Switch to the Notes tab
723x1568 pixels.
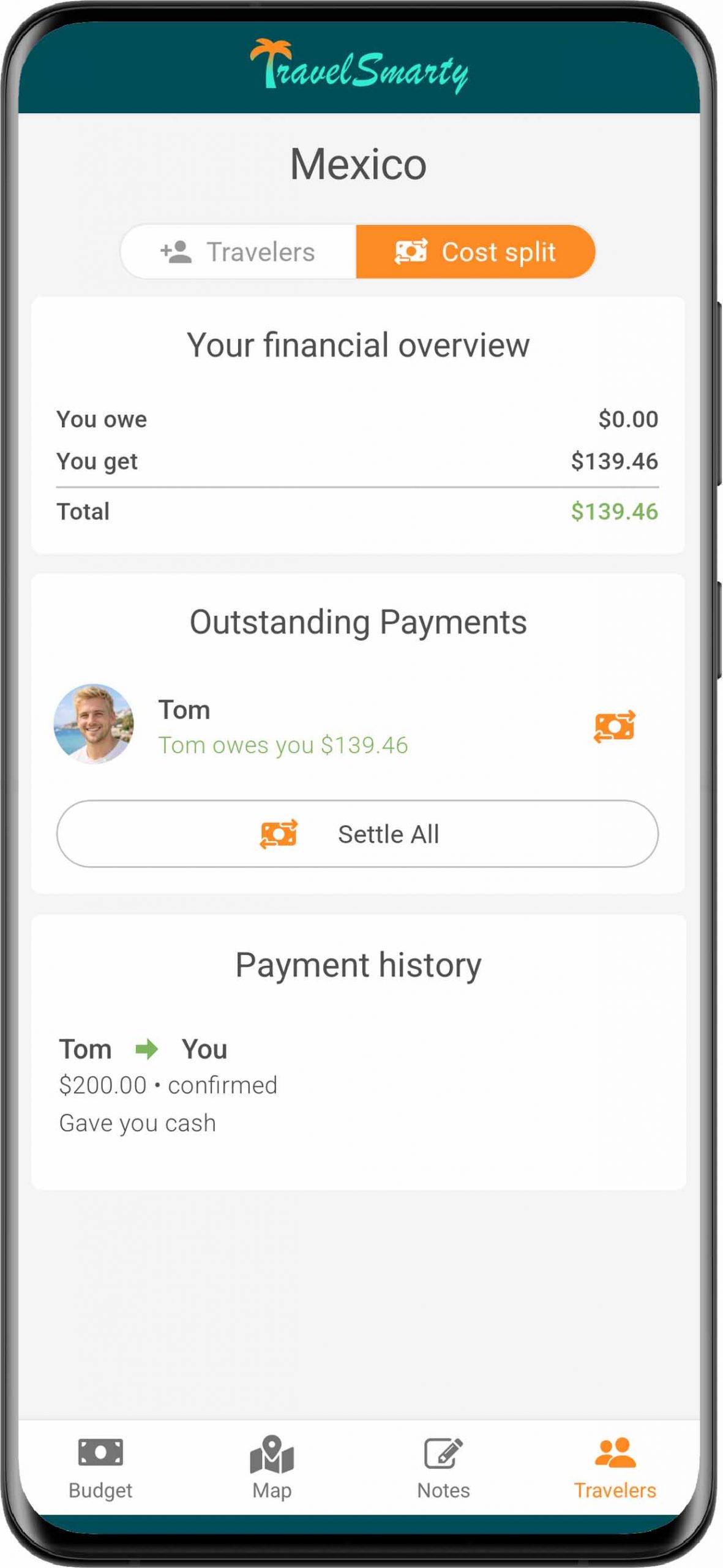pyautogui.click(x=443, y=1466)
